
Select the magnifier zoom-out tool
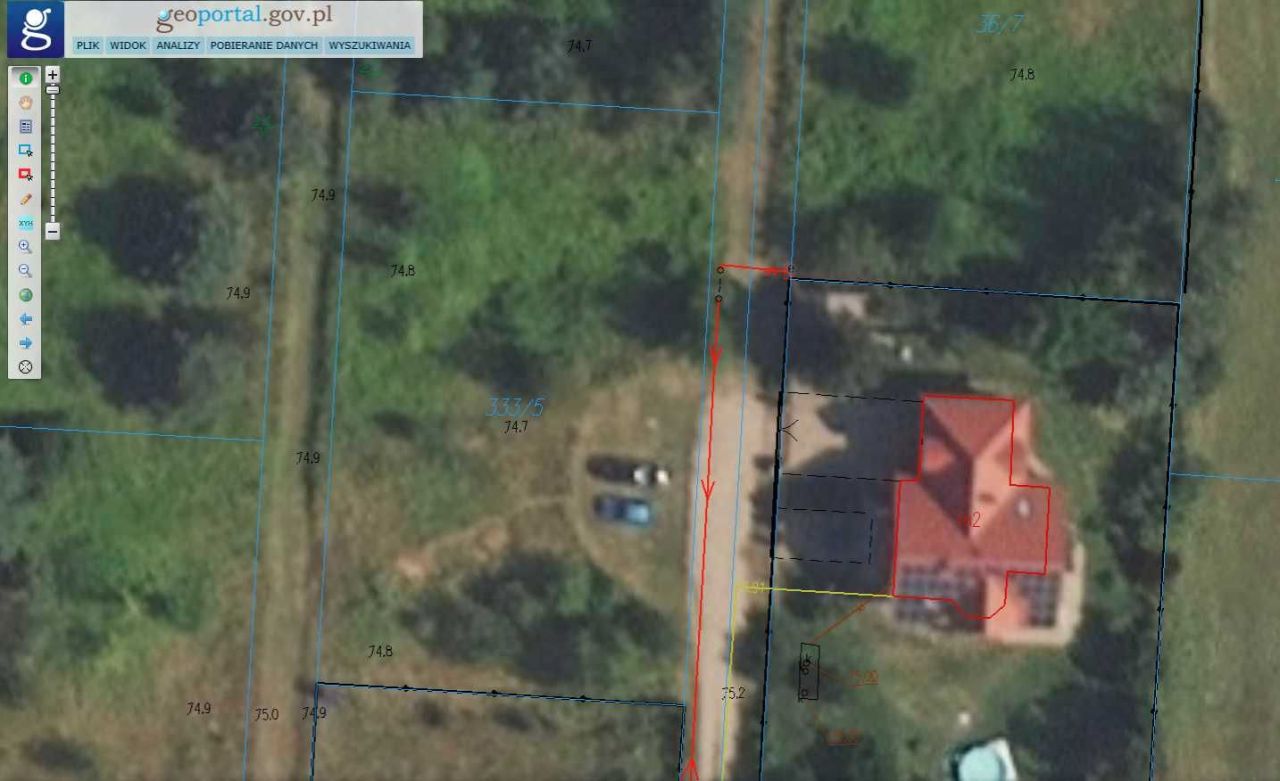click(x=26, y=271)
